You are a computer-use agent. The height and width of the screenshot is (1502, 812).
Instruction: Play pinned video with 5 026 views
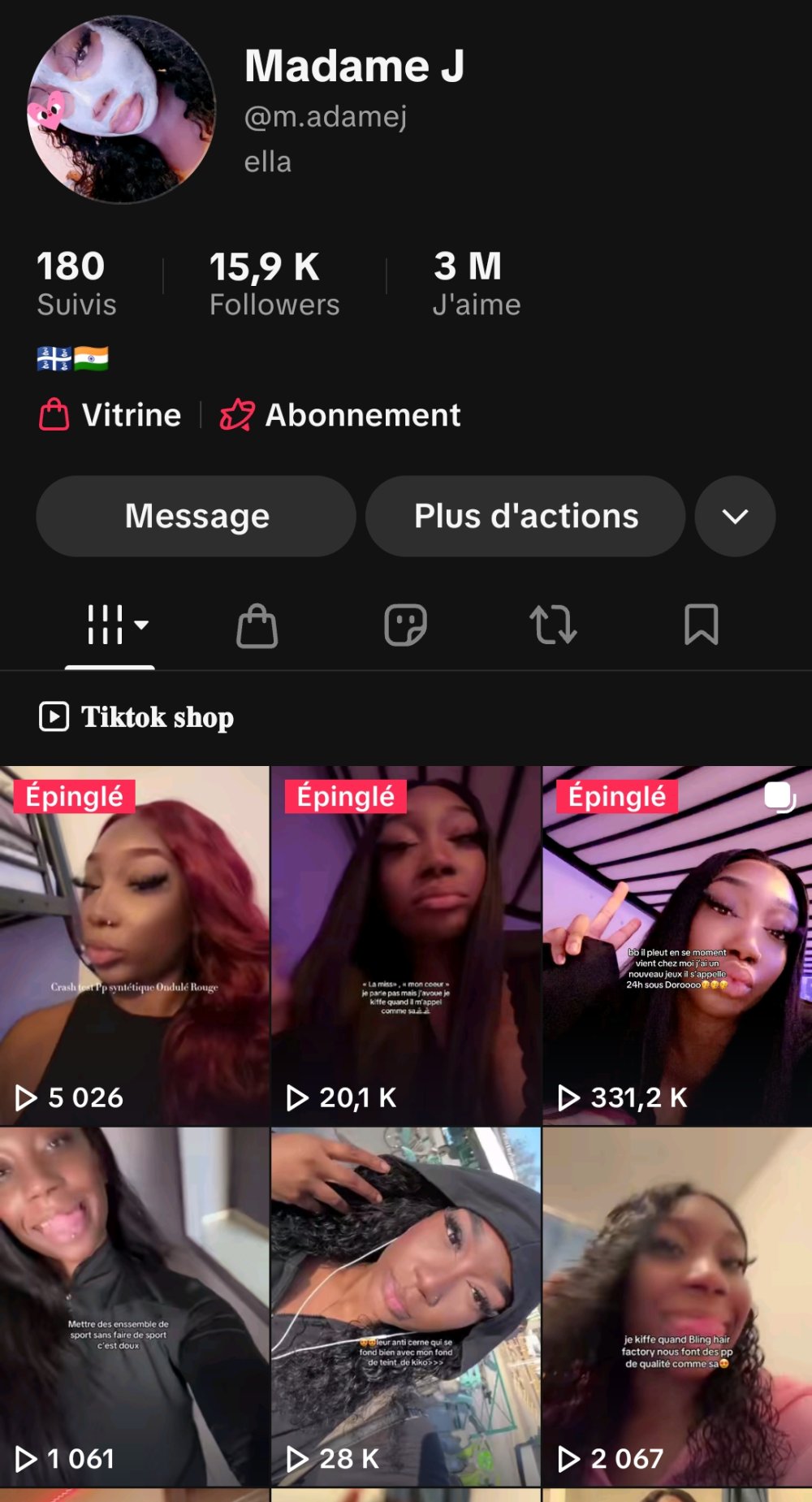click(134, 946)
